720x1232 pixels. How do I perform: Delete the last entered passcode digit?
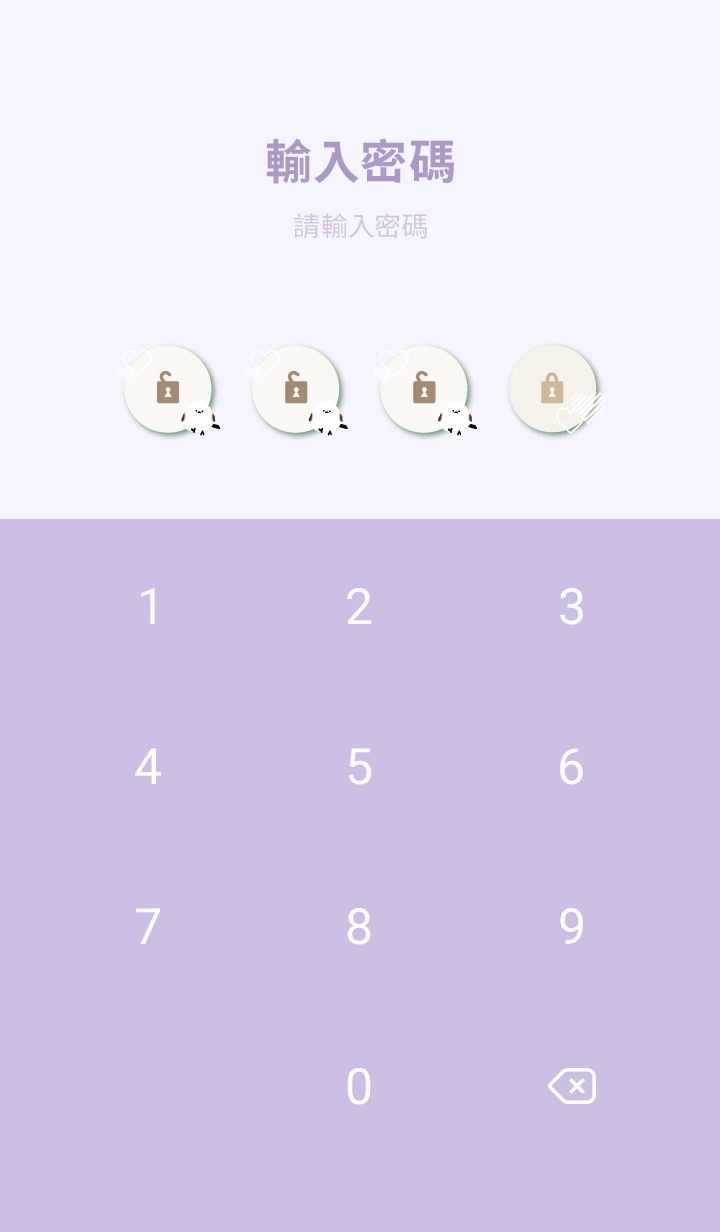pos(572,1086)
